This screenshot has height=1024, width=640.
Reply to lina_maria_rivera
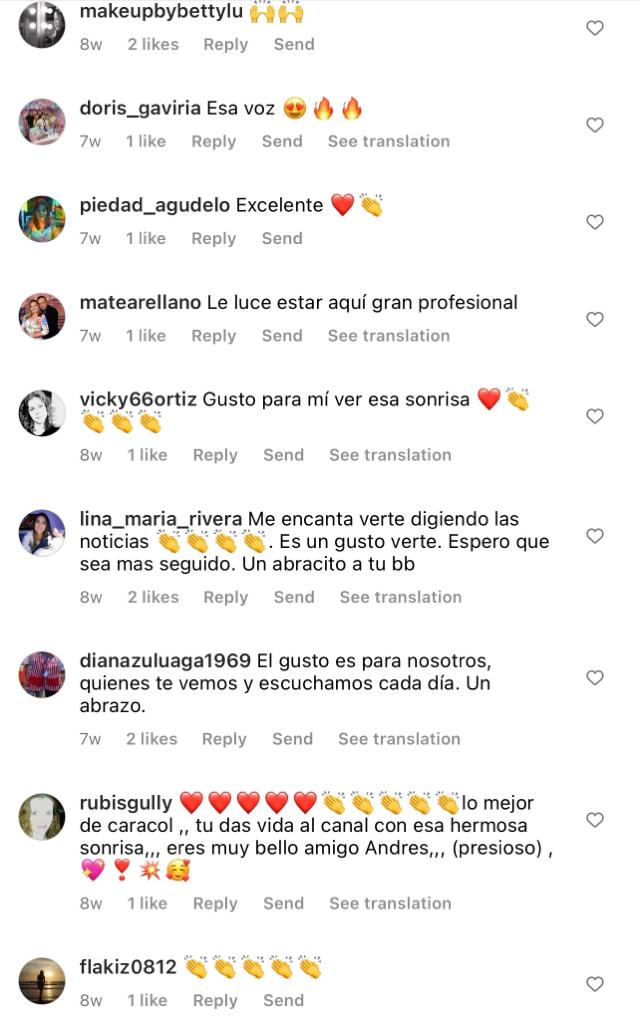click(225, 597)
